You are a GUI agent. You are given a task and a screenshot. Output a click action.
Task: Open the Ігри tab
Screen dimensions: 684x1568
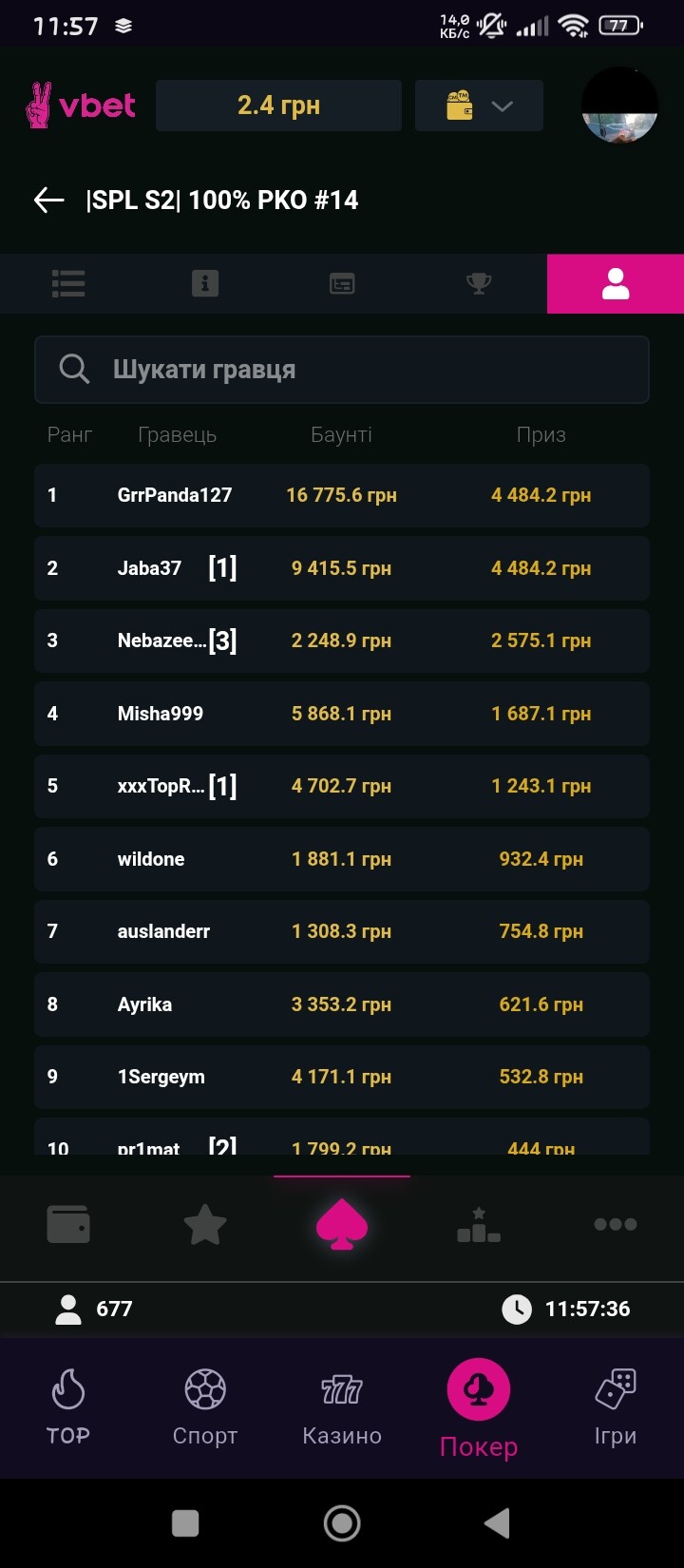(616, 1407)
